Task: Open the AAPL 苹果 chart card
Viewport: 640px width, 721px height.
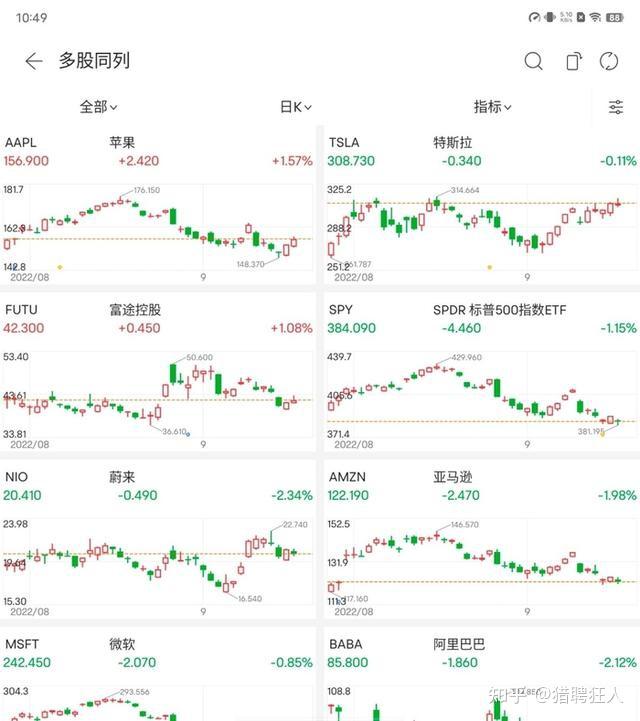Action: 158,220
